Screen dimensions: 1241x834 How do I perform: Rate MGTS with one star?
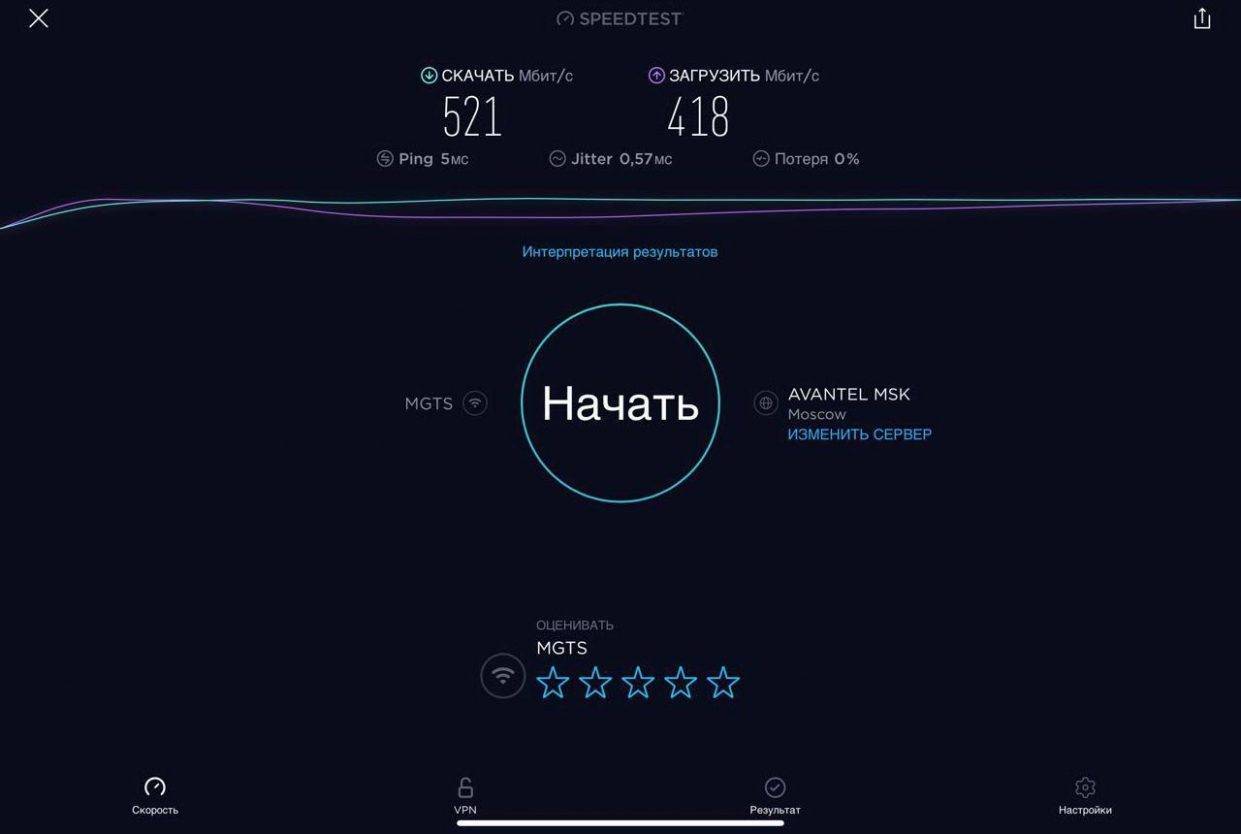(553, 683)
